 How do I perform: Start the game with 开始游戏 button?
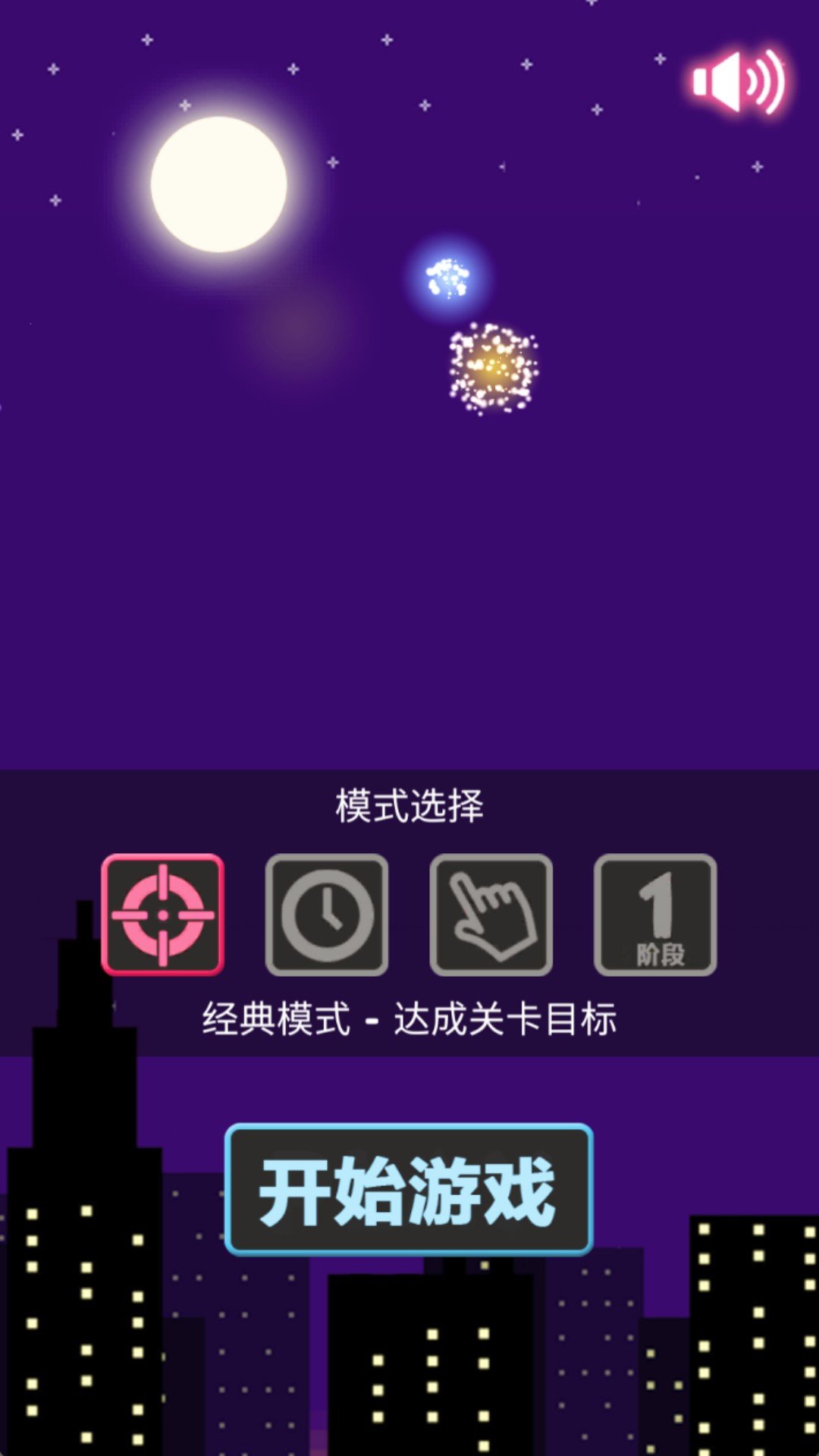[x=409, y=1189]
